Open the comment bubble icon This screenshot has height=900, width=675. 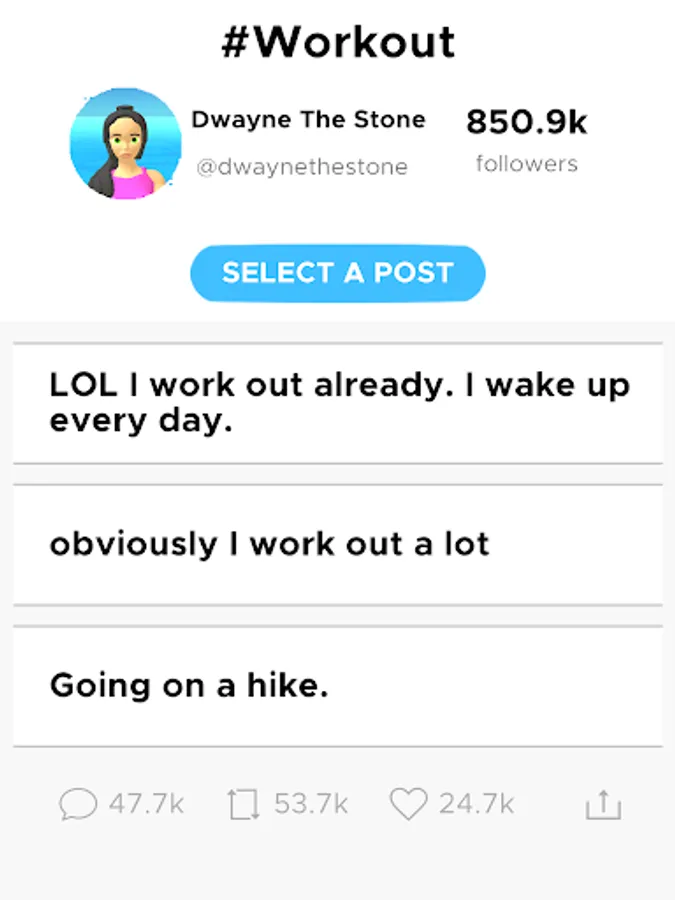(x=78, y=804)
